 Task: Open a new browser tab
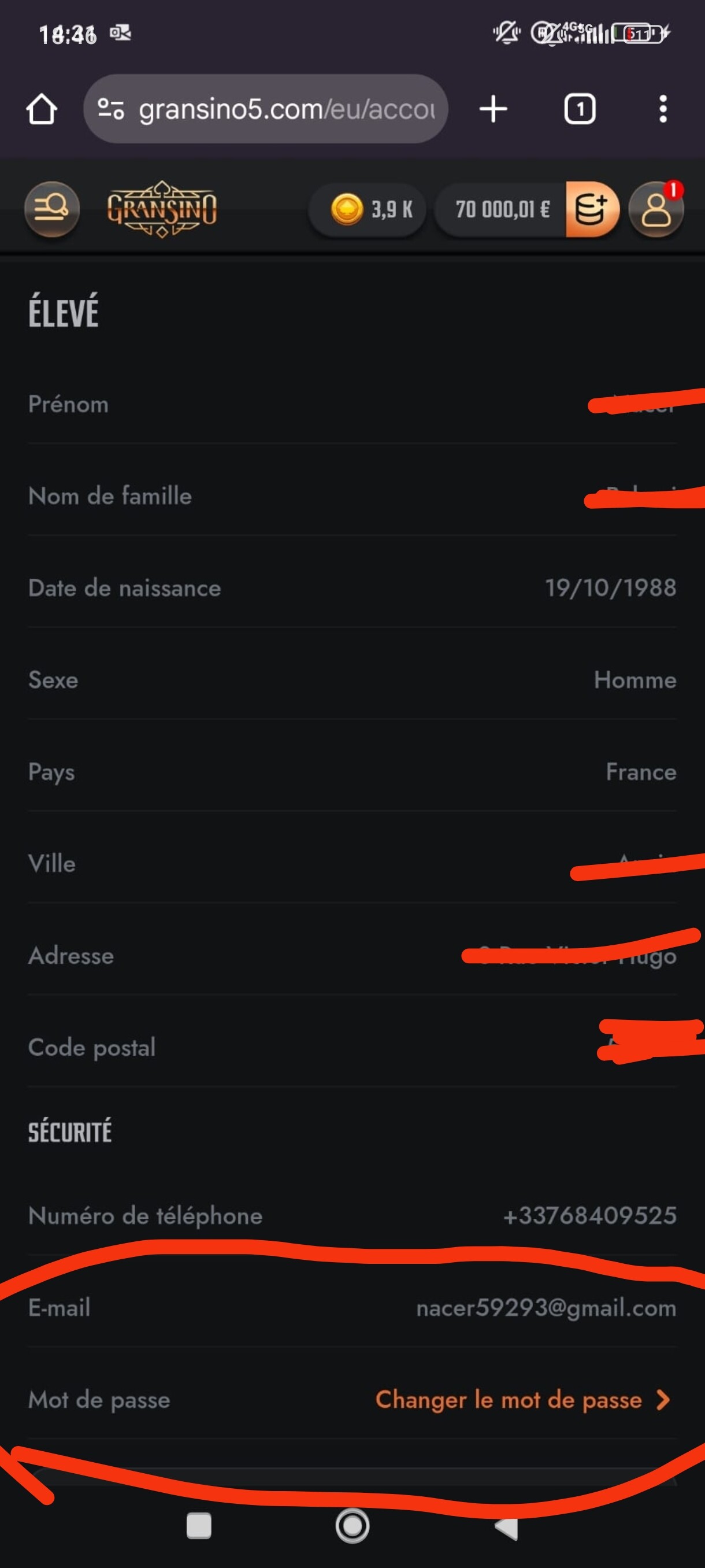[493, 110]
